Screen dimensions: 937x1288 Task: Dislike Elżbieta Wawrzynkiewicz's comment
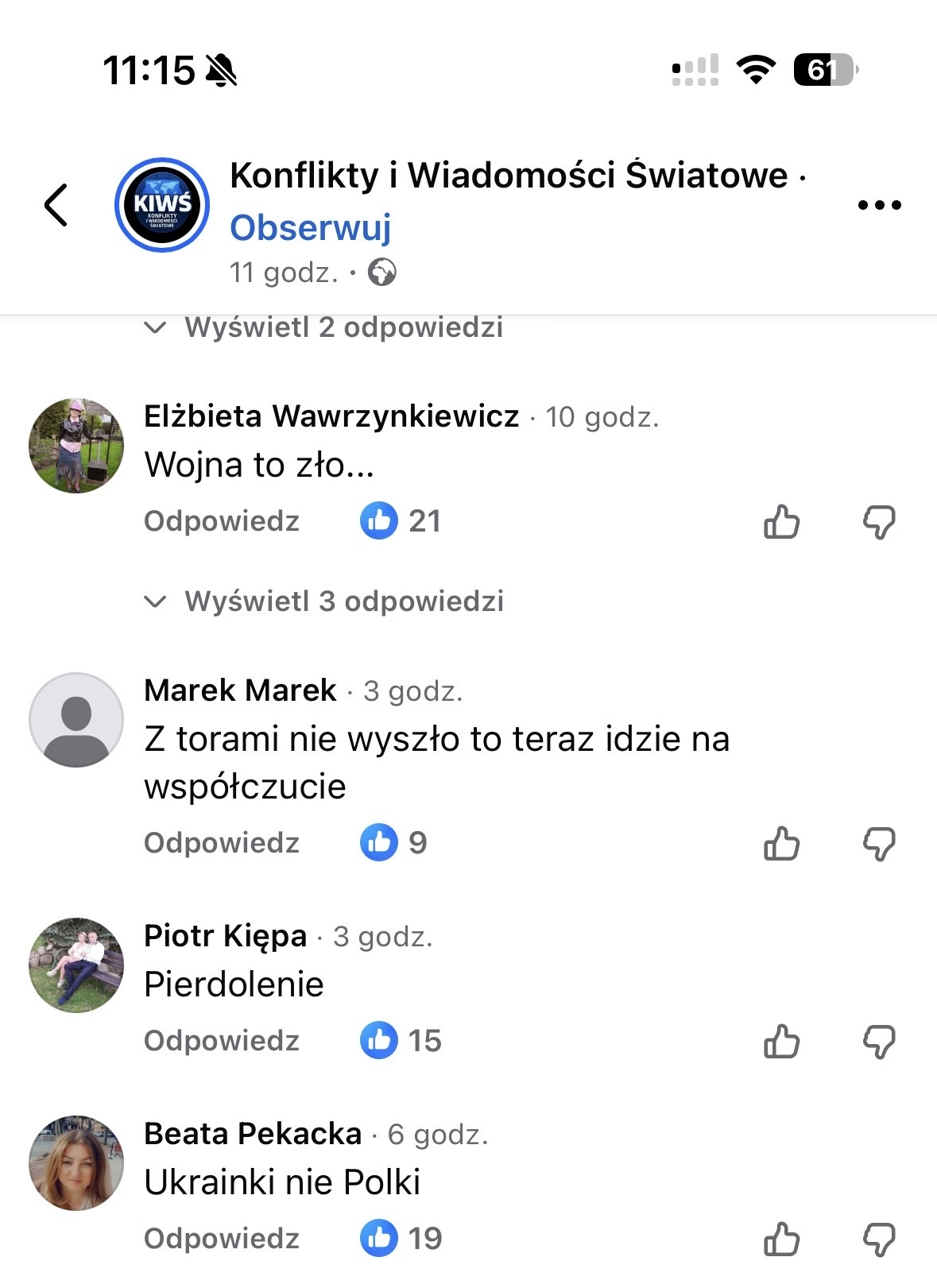pos(879,522)
